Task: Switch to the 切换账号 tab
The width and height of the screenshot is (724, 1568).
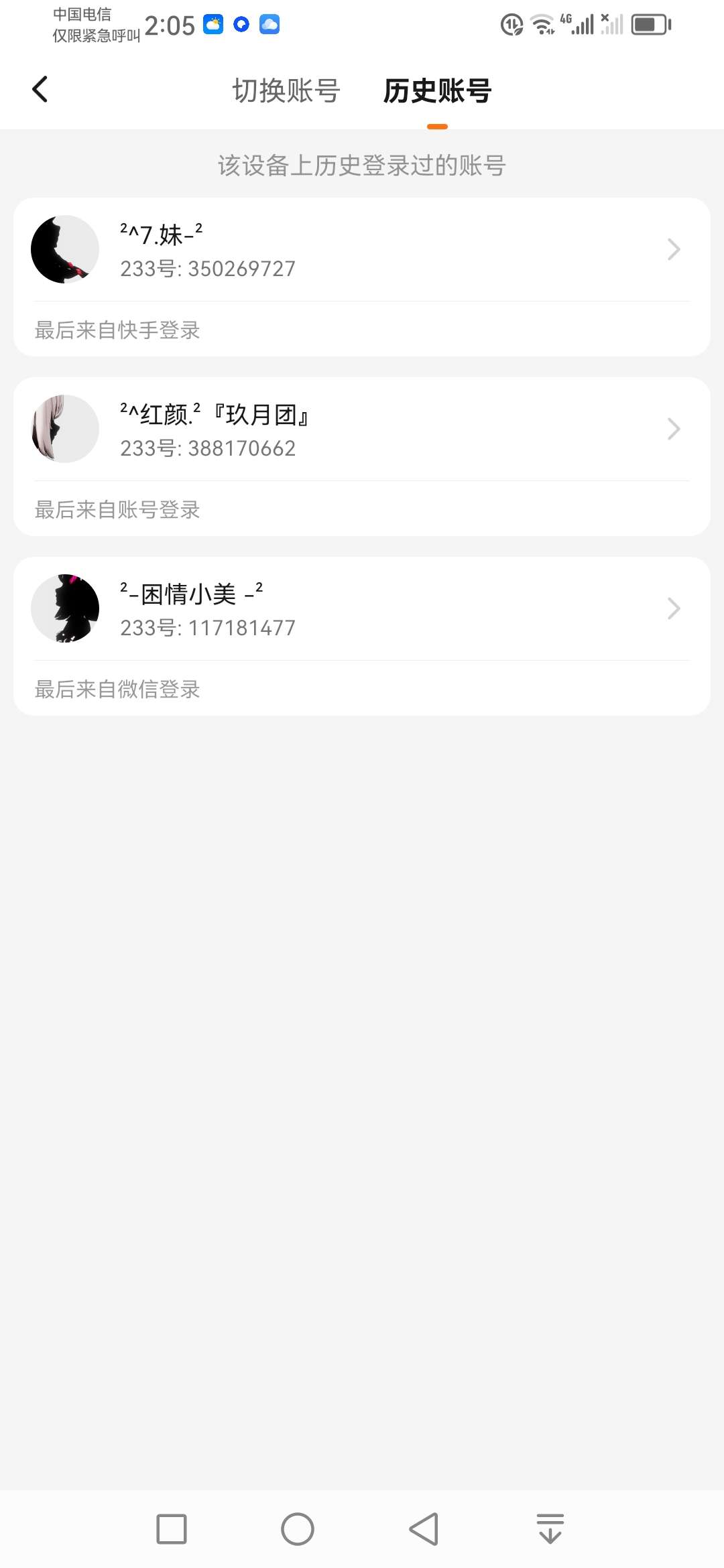Action: pos(286,91)
